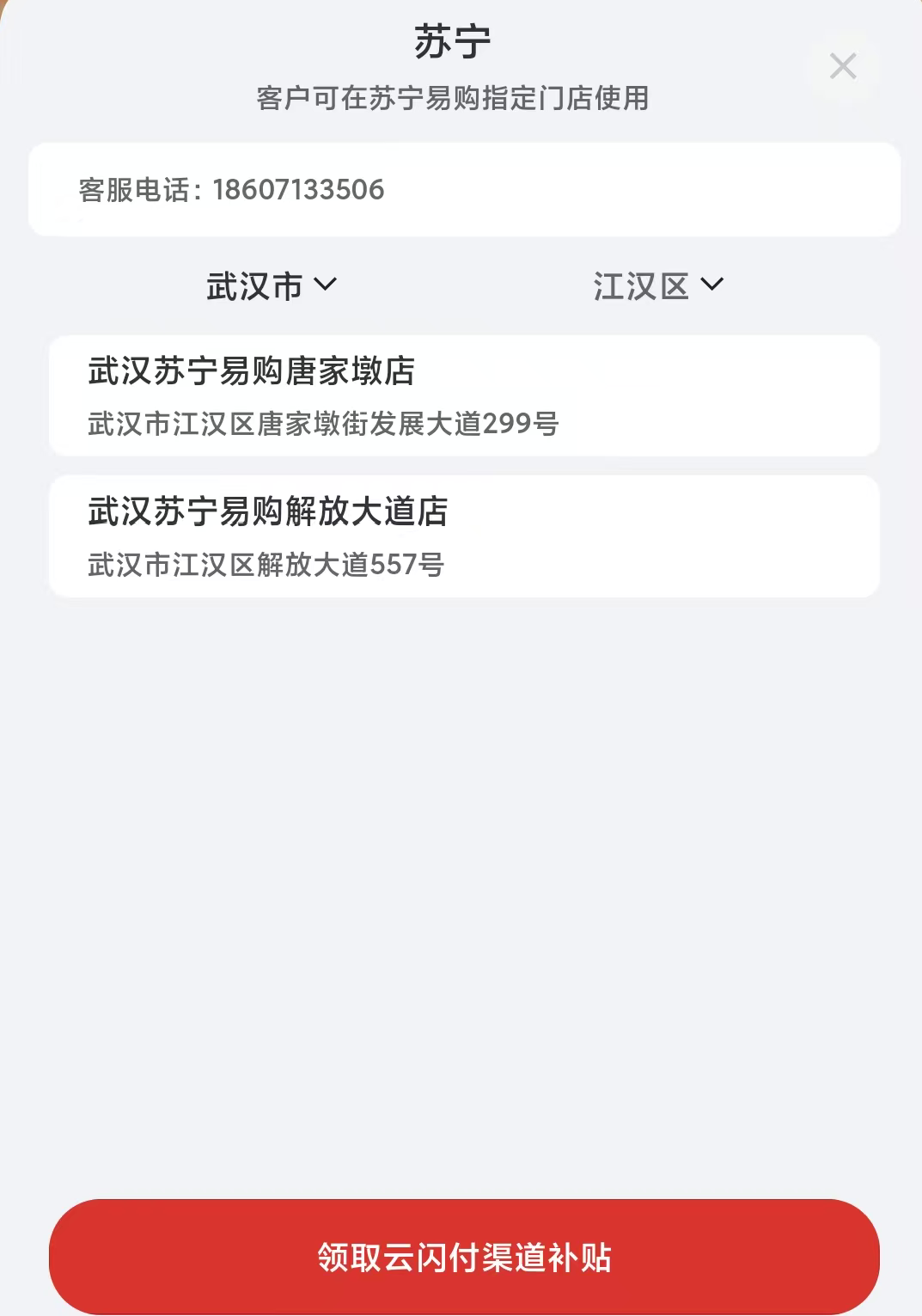This screenshot has width=922, height=1316.
Task: Close the 苏宁 store dialog
Action: 843,66
